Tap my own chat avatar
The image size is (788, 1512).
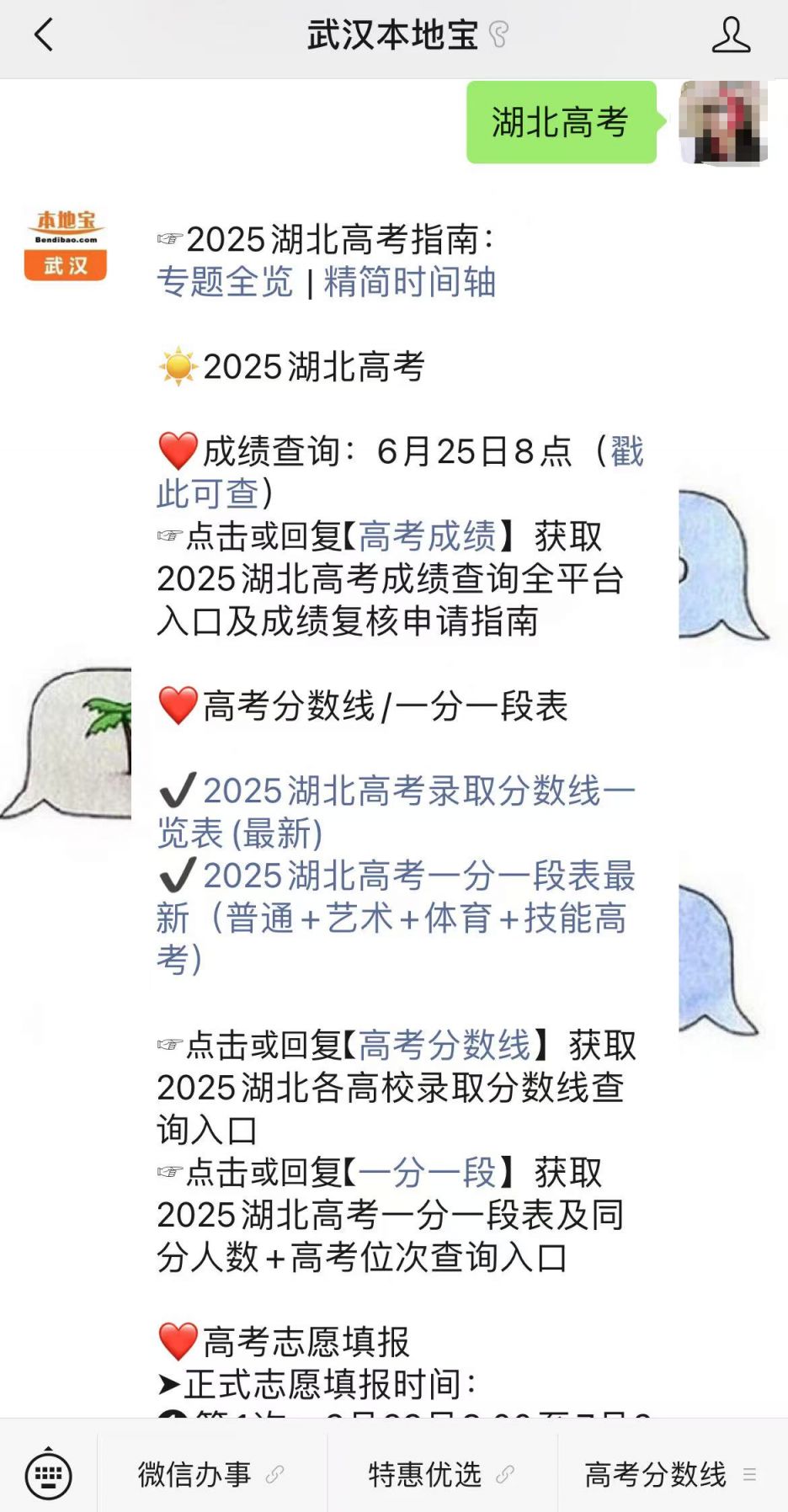[723, 122]
